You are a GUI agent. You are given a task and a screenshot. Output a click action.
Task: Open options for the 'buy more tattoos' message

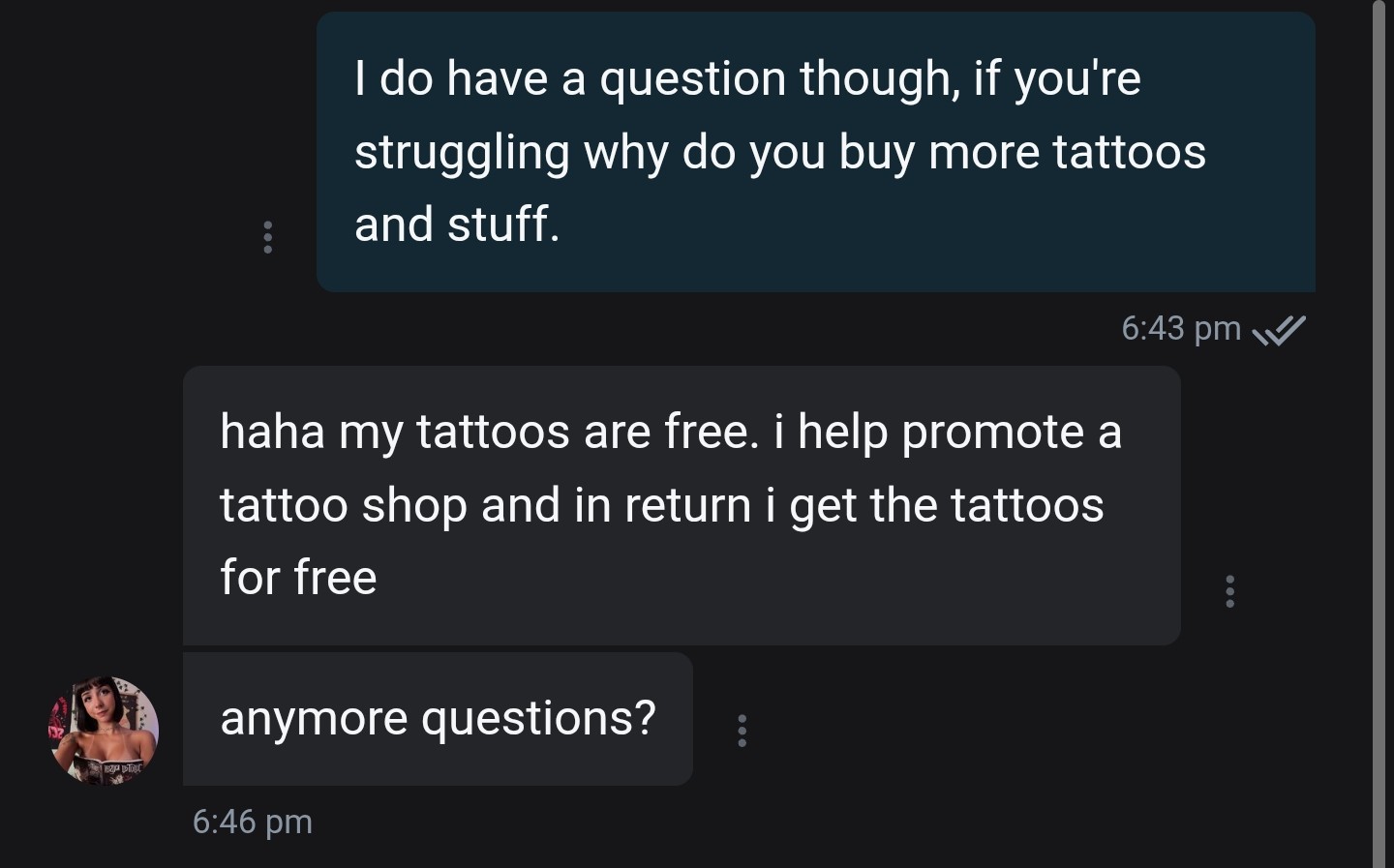(x=268, y=237)
